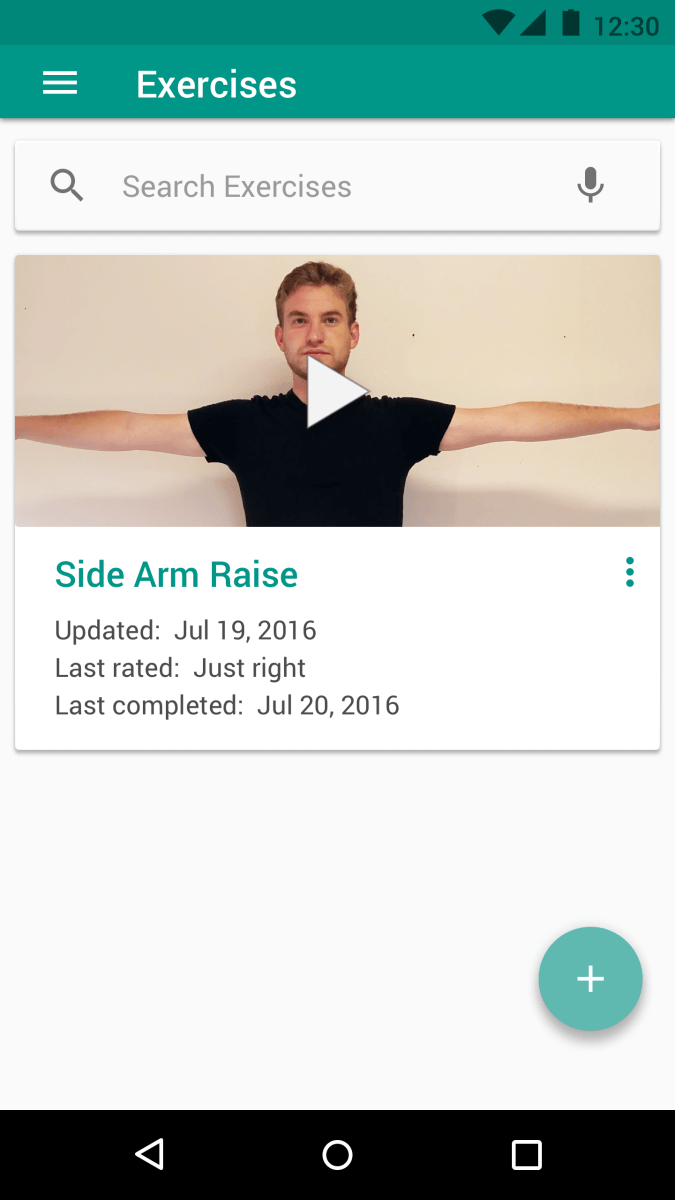This screenshot has width=675, height=1200.
Task: Play the Side Arm Raise video
Action: click(336, 392)
